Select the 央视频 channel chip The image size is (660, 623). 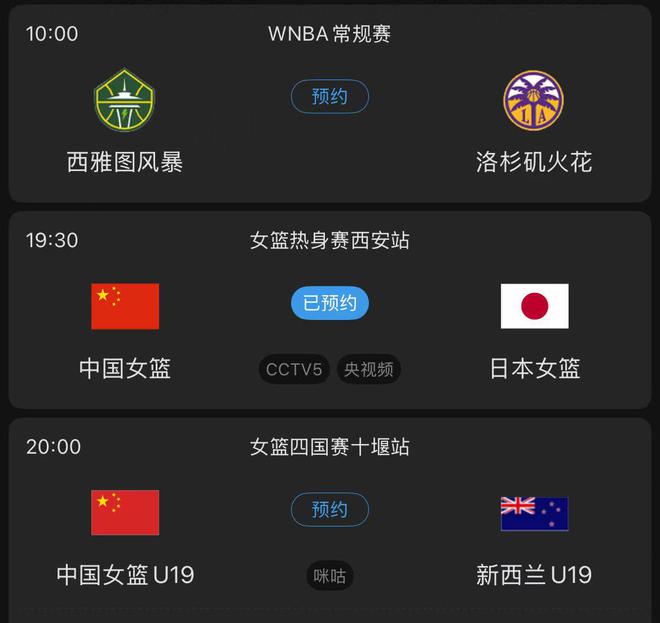coord(369,369)
